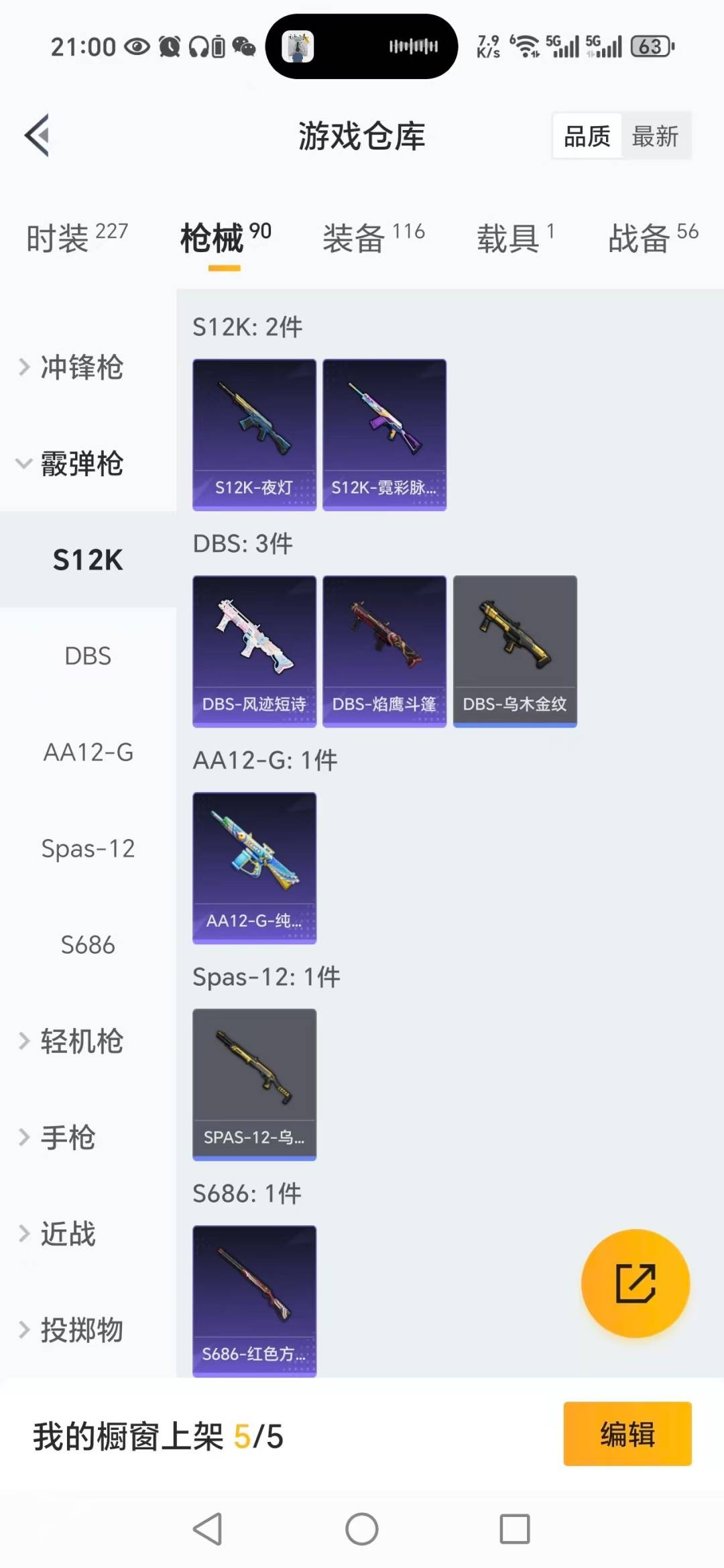724x1568 pixels.
Task: Open the DBS-风迹短诗 skin details
Action: pos(253,649)
